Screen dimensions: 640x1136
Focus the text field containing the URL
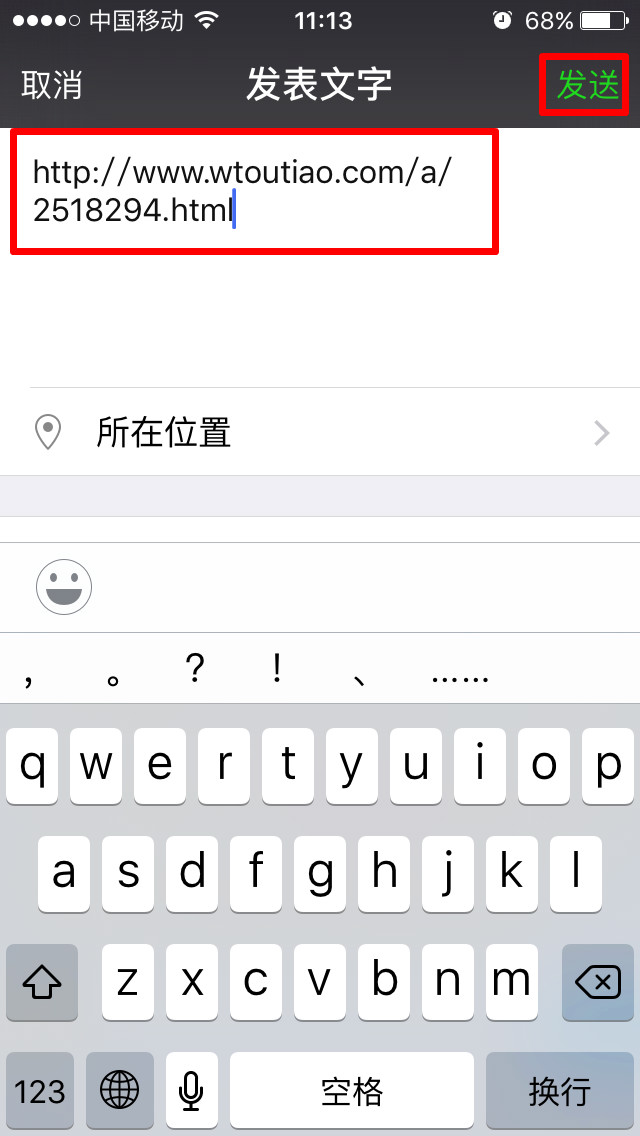[254, 192]
